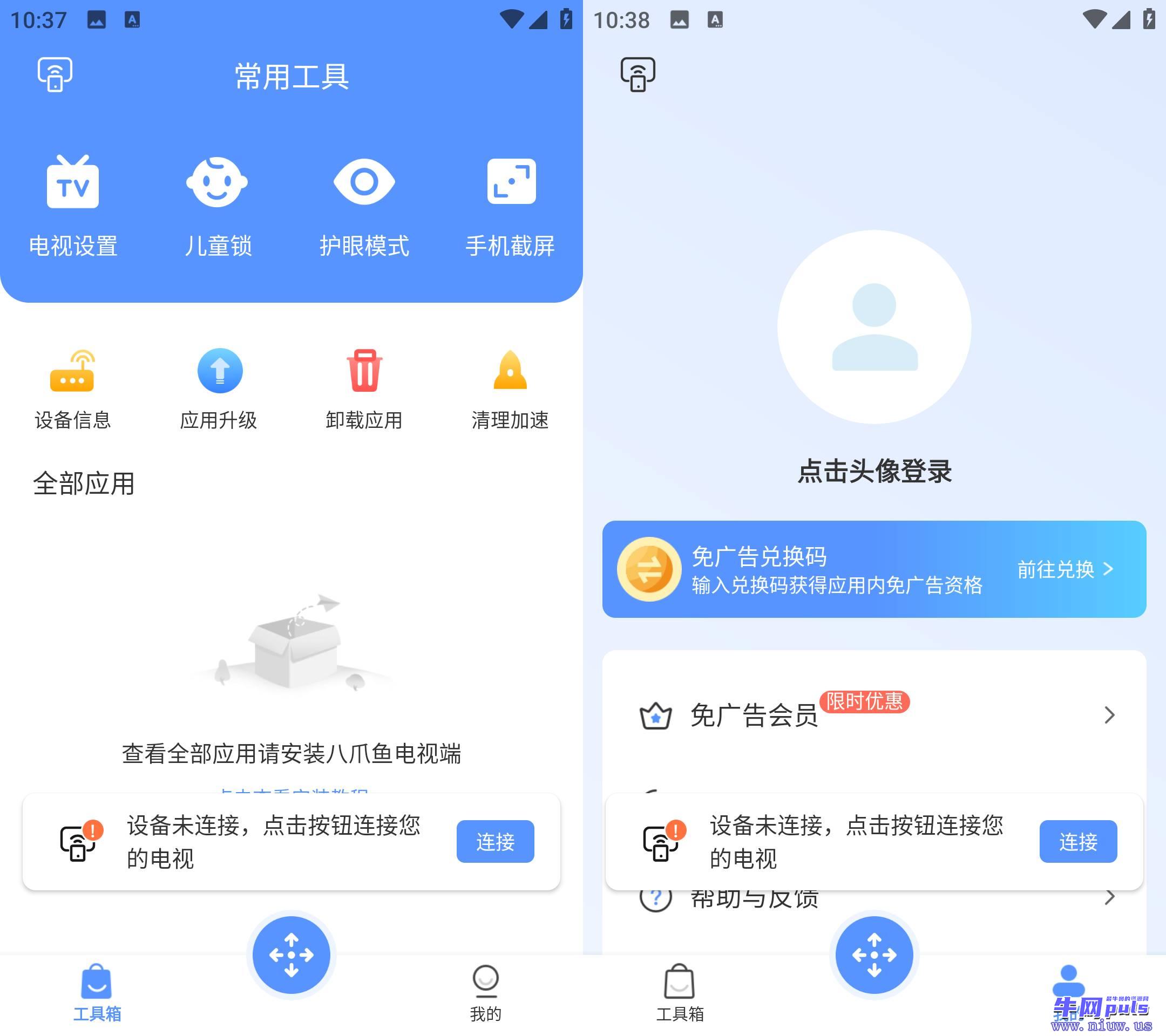
Task: Enable 护眼模式 eye protection mode
Action: (x=364, y=205)
